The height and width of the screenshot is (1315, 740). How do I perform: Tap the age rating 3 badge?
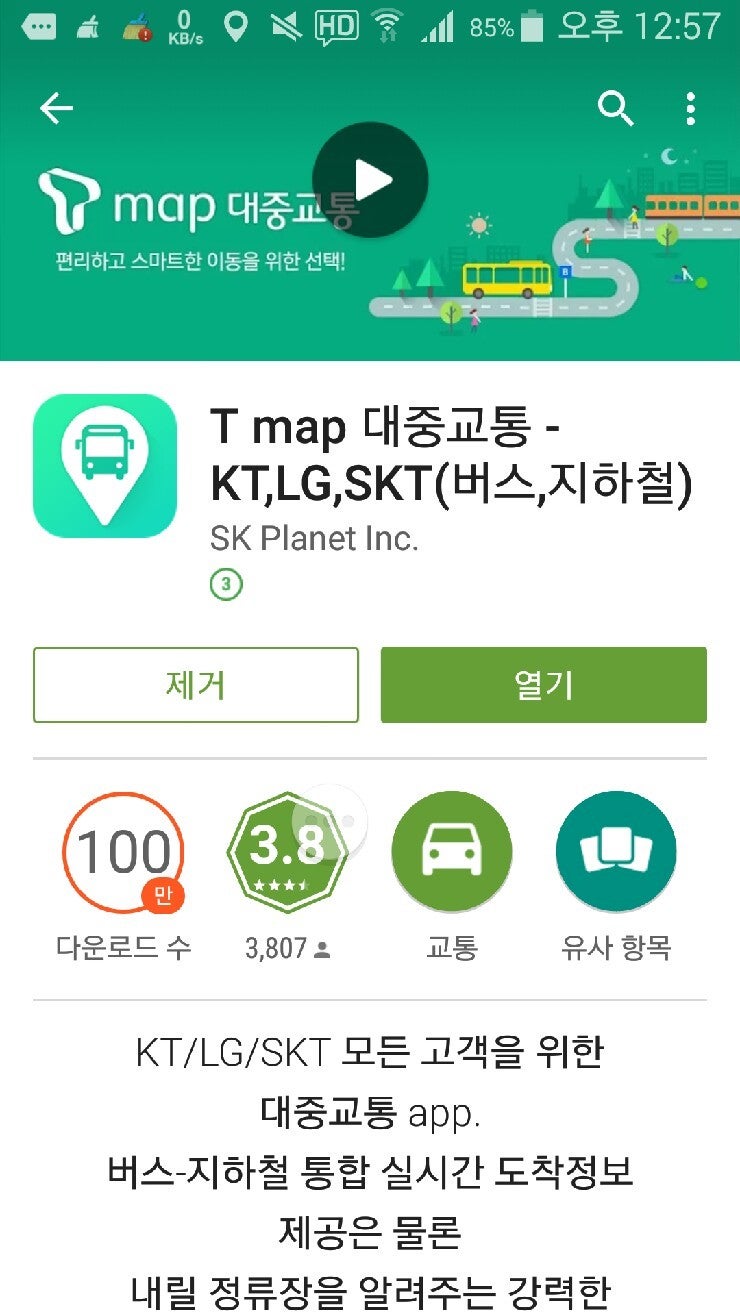[x=226, y=585]
